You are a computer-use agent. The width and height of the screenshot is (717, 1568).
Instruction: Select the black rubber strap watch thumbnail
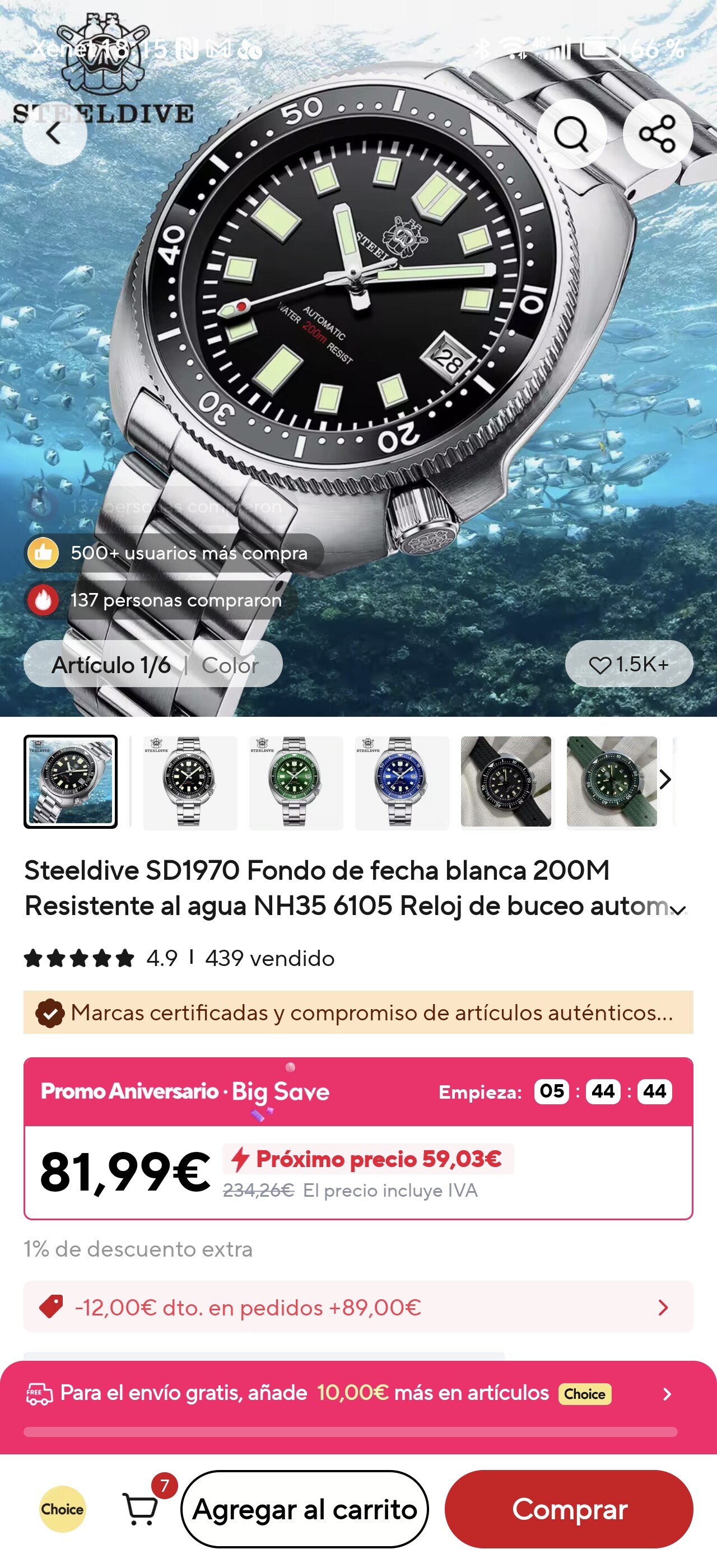click(x=506, y=782)
